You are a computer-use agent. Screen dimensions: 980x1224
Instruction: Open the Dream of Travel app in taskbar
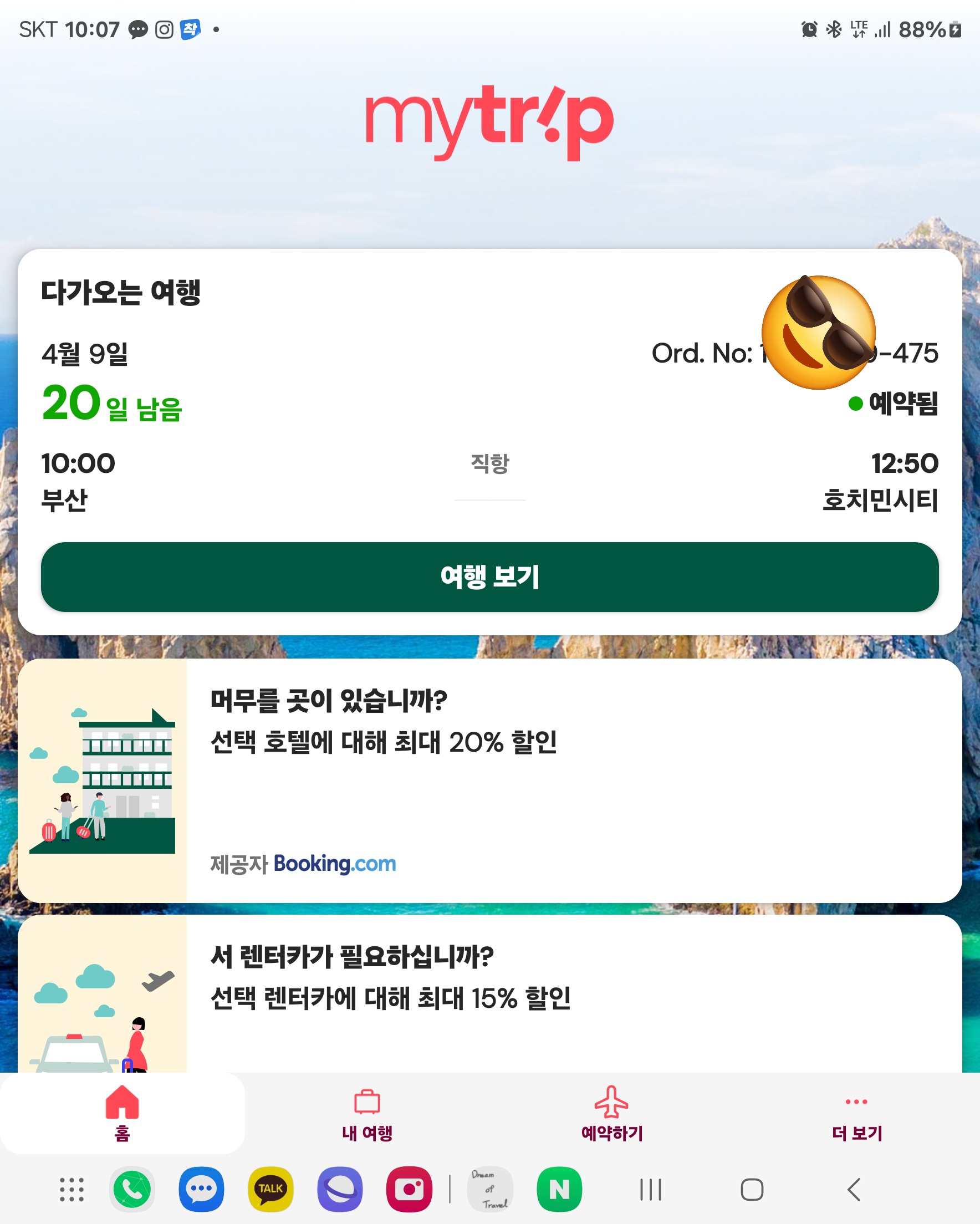[x=490, y=1190]
